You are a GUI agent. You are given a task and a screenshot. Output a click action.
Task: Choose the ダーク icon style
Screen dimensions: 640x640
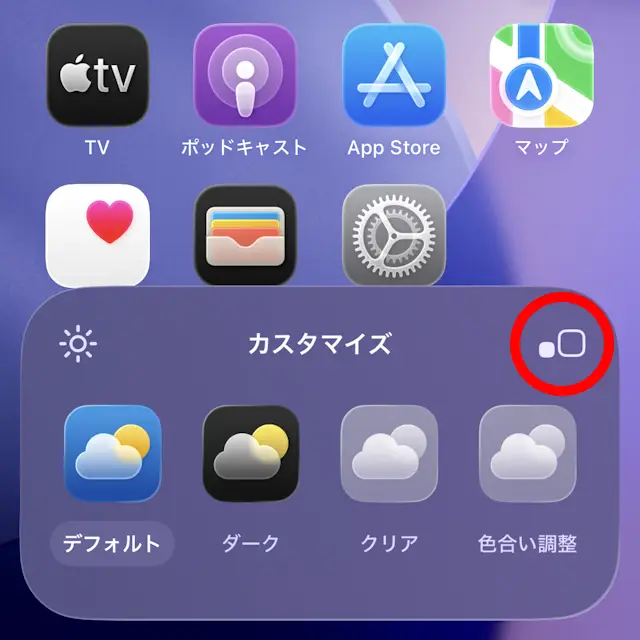click(x=251, y=454)
